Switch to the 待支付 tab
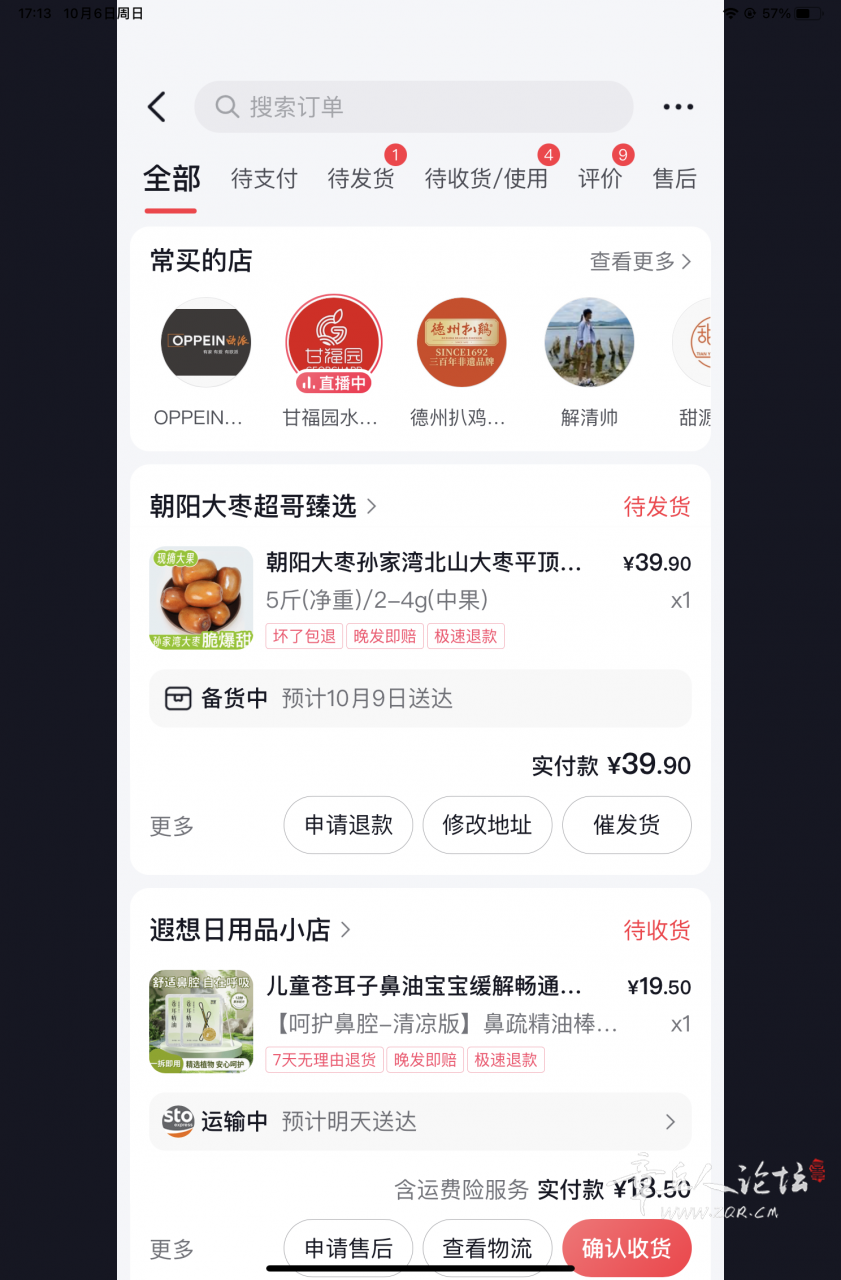The image size is (841, 1280). point(264,179)
